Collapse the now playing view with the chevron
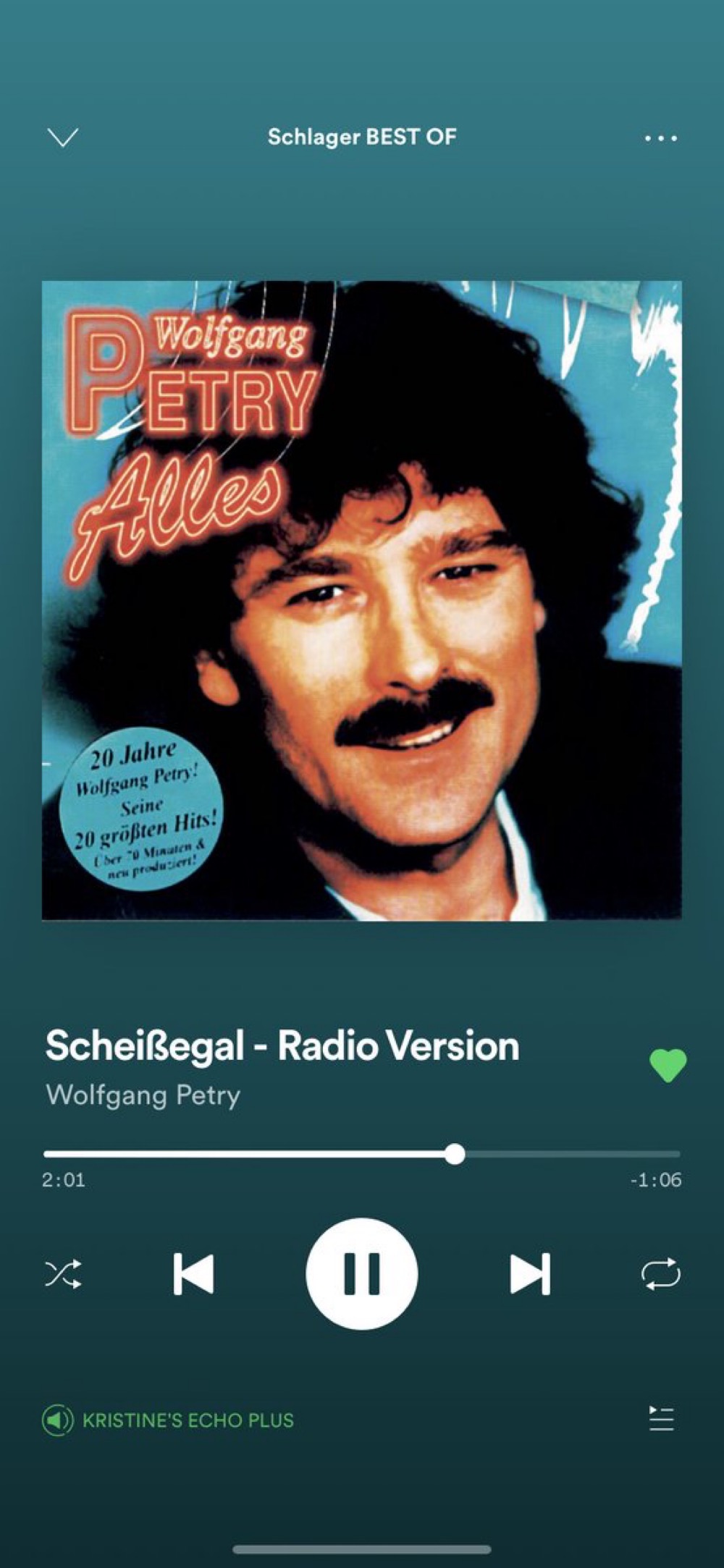This screenshot has height=1568, width=724. [63, 137]
